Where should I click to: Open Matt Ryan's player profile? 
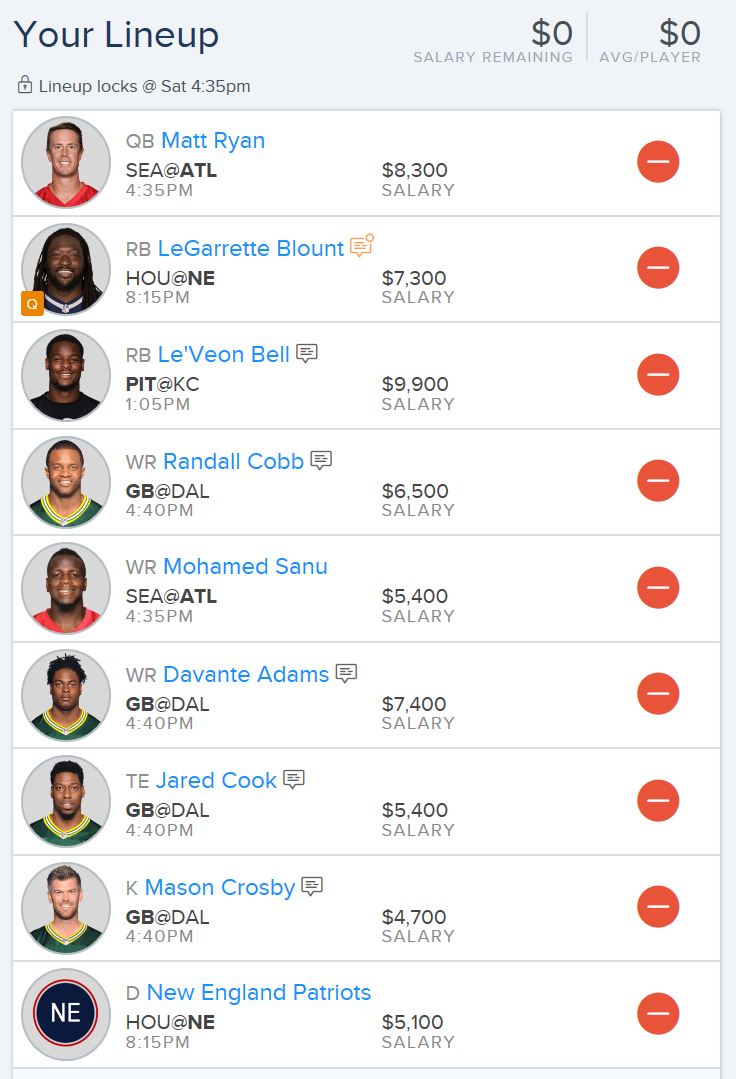pos(213,140)
